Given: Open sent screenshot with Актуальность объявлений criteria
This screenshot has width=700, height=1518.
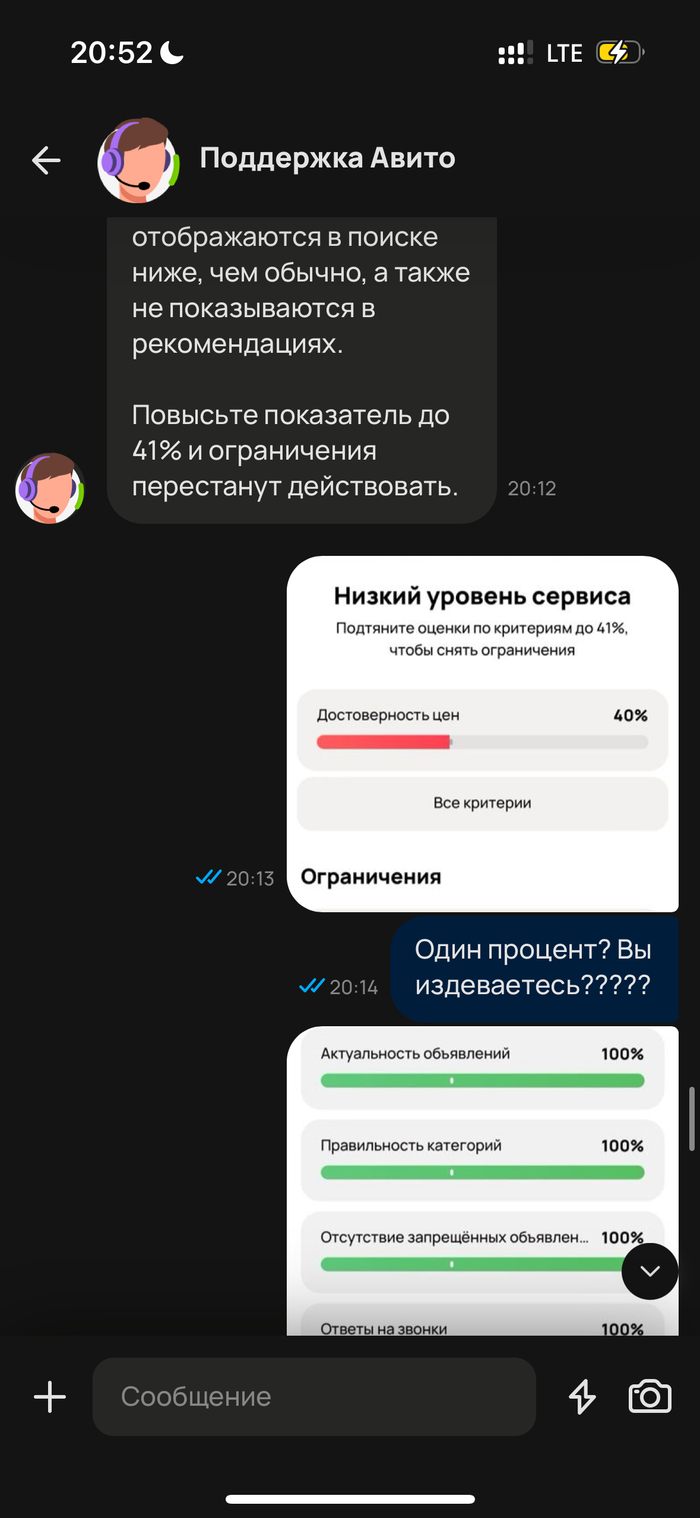Looking at the screenshot, I should tap(482, 1180).
